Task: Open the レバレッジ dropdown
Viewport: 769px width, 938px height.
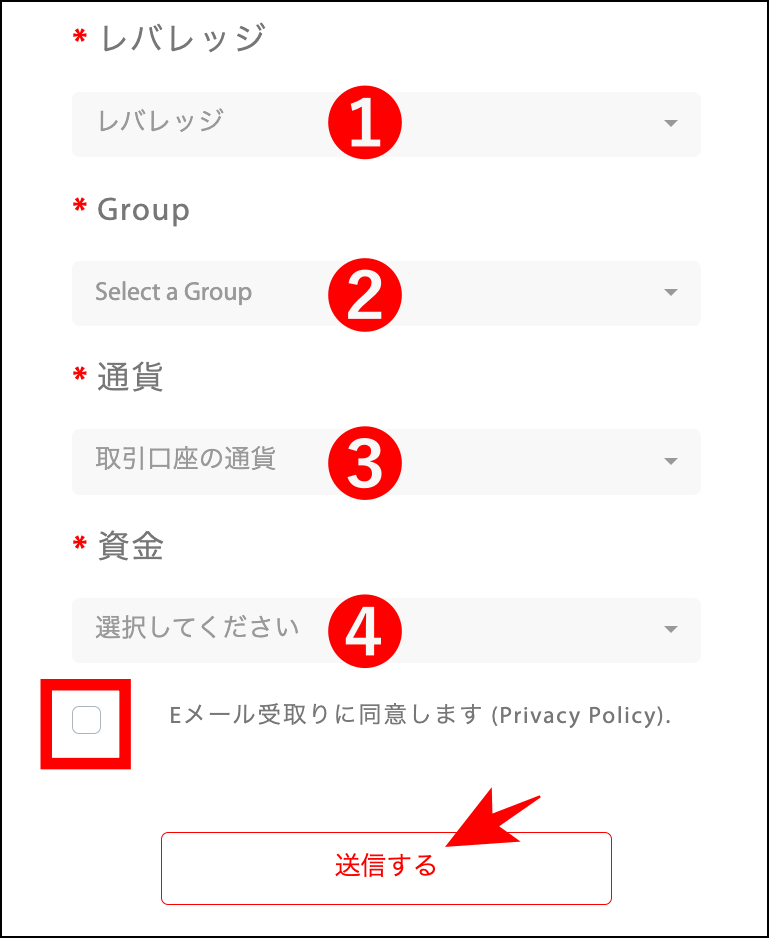Action: click(x=386, y=124)
